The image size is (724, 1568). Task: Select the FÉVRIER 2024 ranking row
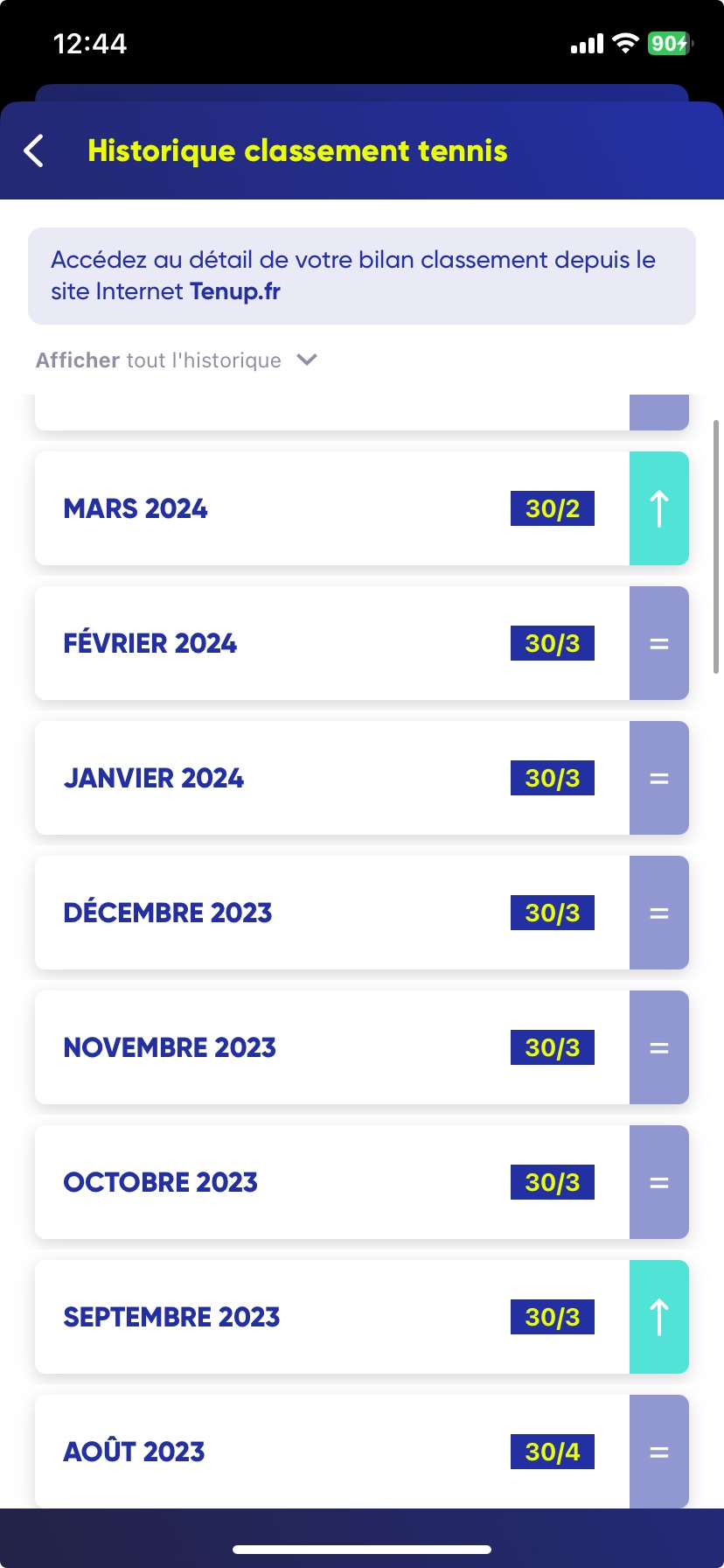pos(362,643)
